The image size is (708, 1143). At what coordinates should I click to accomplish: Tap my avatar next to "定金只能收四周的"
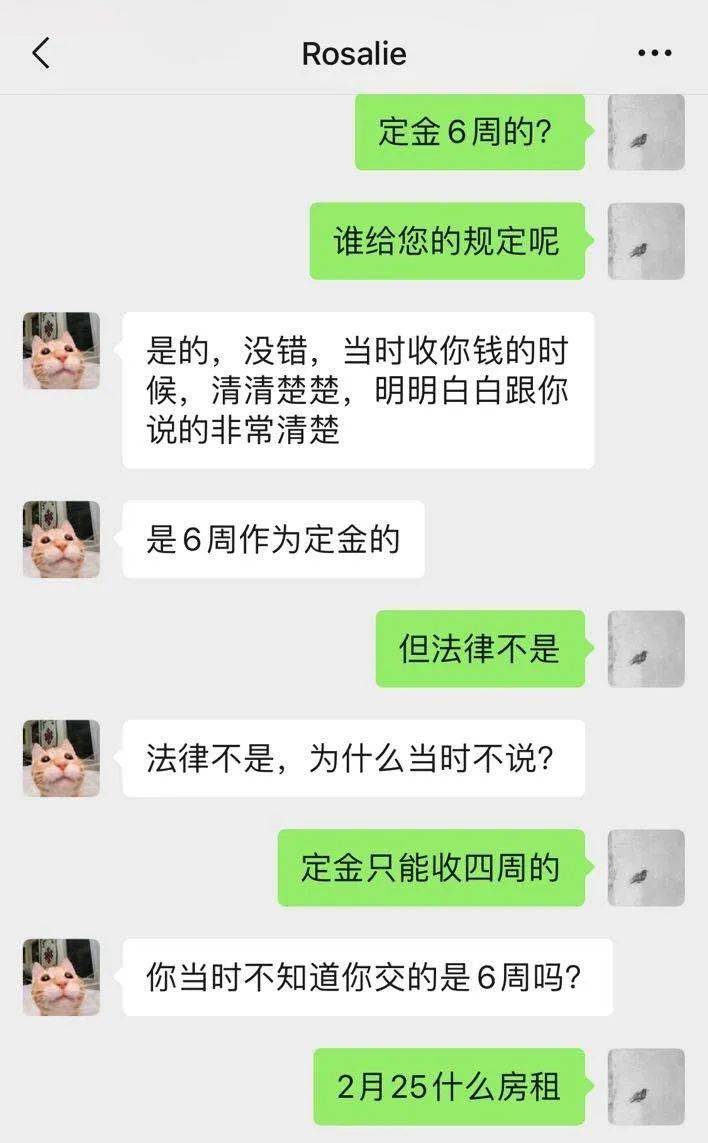[646, 868]
